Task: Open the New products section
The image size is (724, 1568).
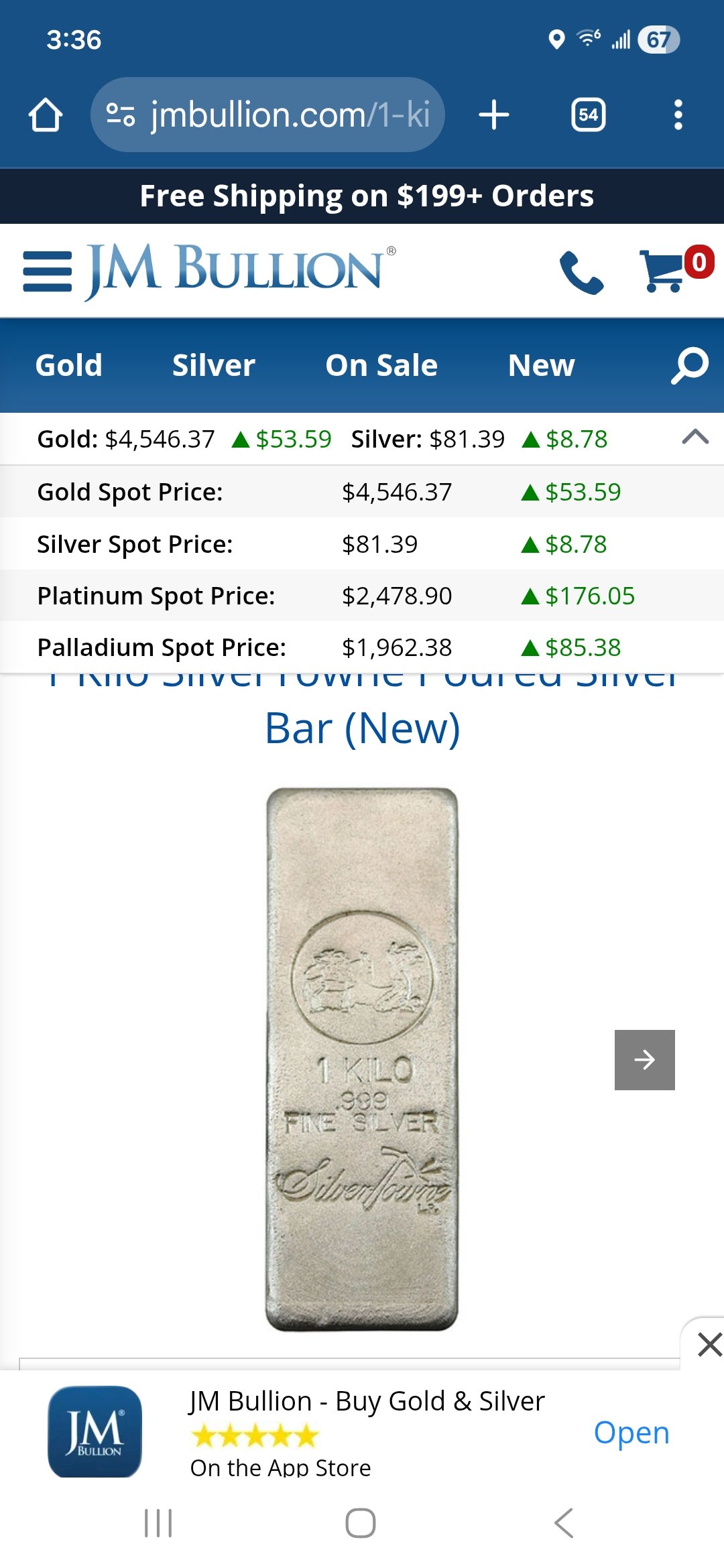Action: 542,365
